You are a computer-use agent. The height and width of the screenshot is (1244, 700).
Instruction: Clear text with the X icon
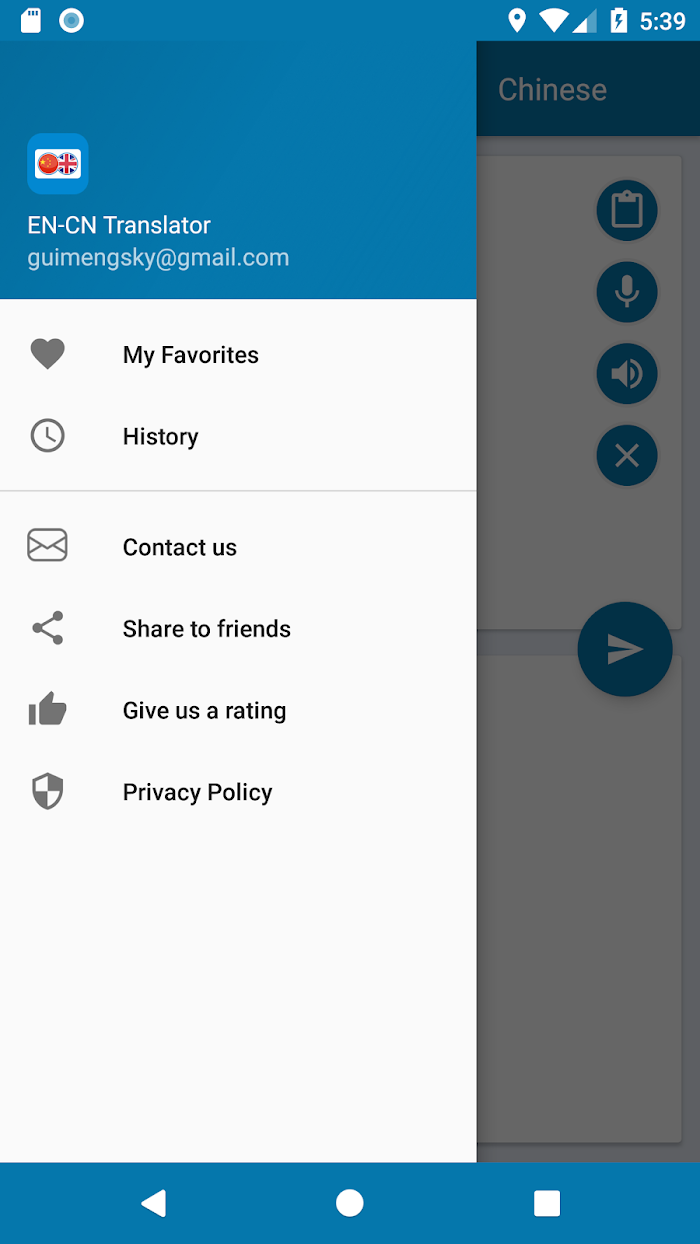(627, 456)
